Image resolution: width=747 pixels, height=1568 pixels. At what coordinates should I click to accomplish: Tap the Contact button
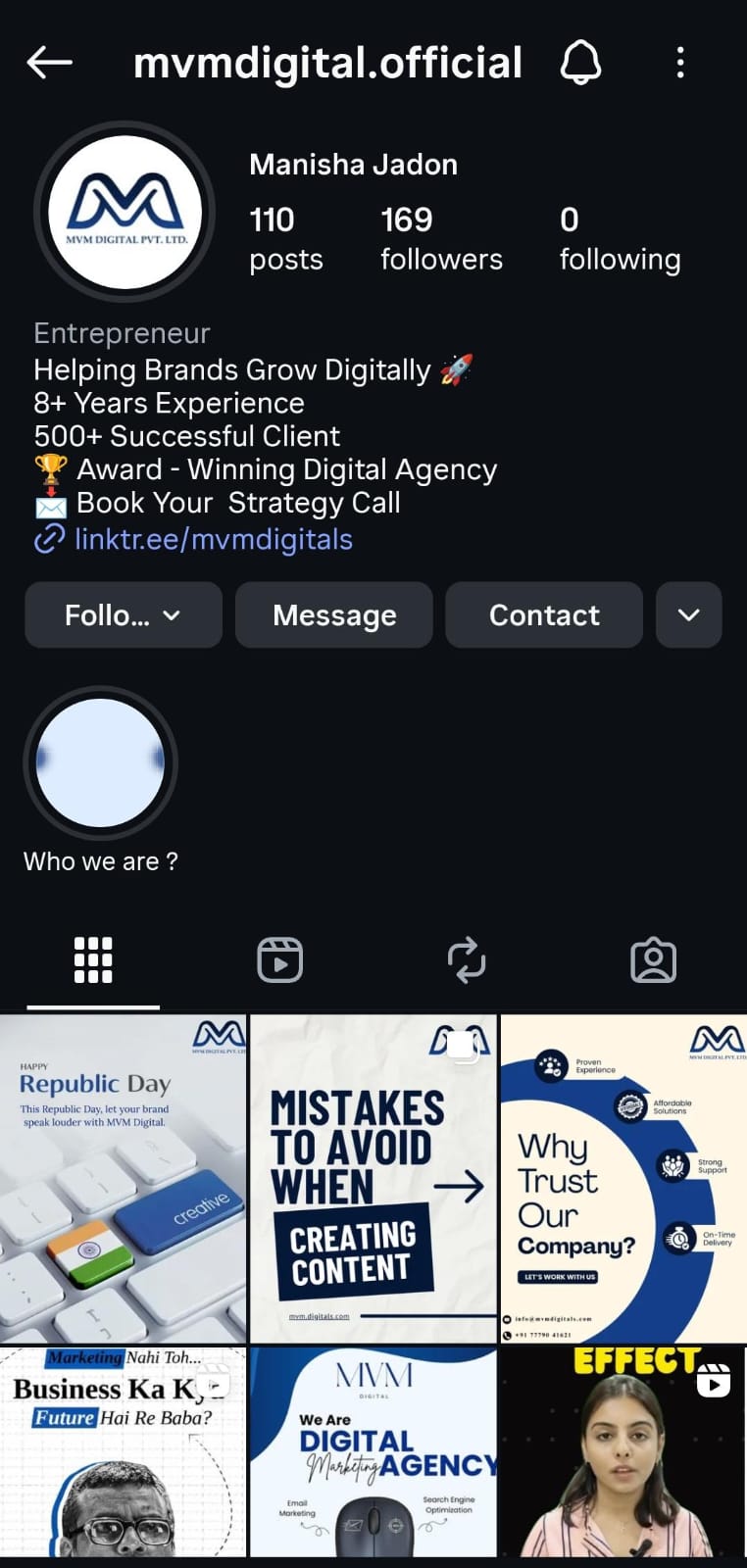[x=544, y=615]
